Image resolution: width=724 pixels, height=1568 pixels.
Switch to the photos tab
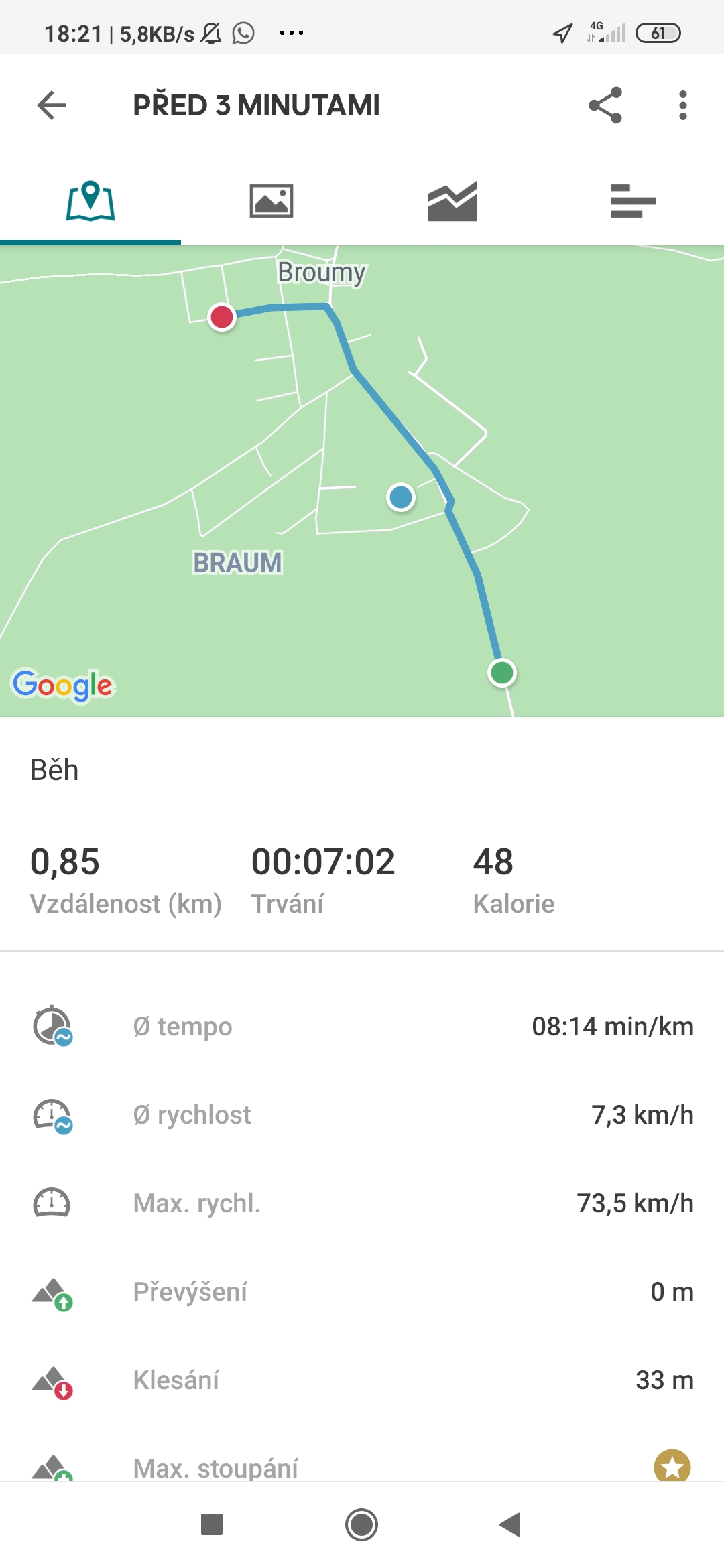click(271, 201)
